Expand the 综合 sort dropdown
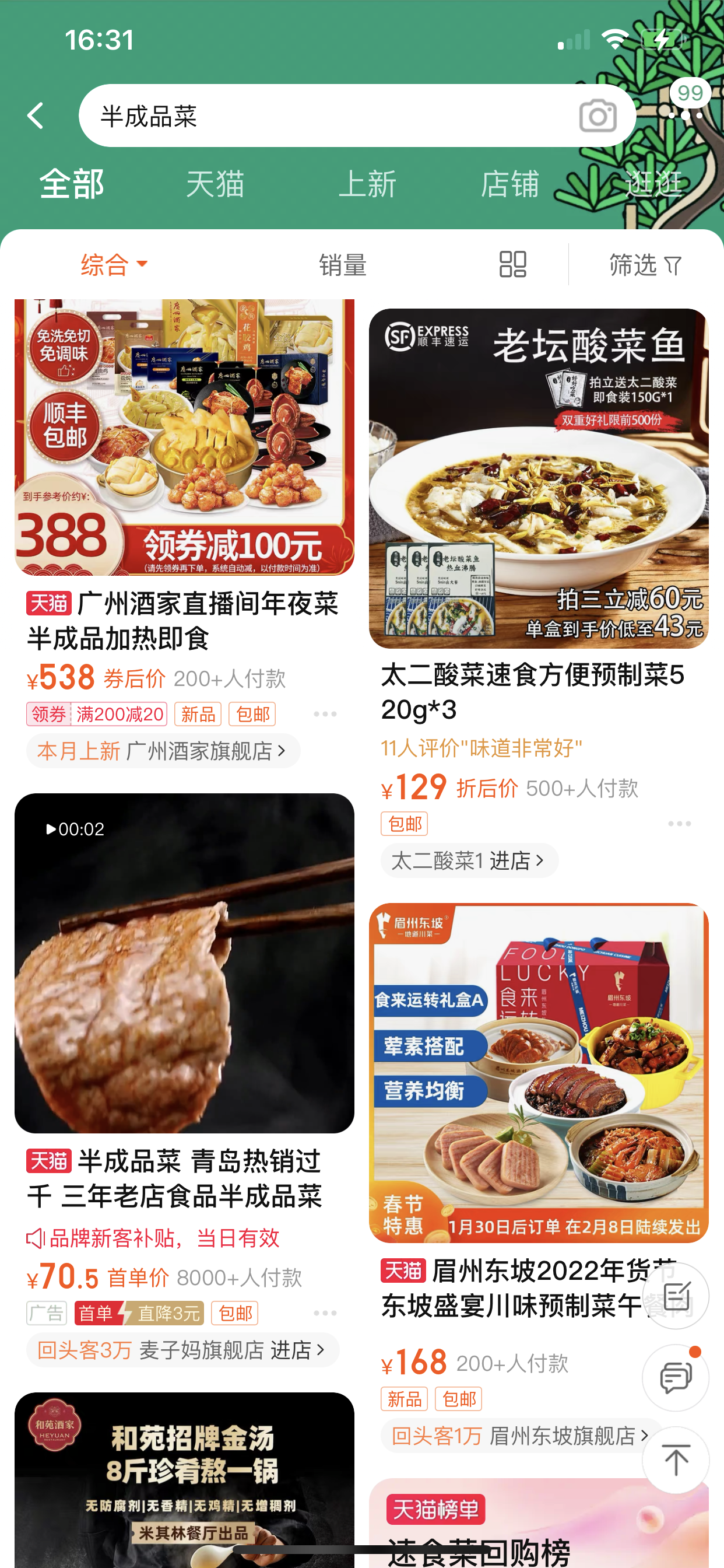724x1568 pixels. [114, 265]
